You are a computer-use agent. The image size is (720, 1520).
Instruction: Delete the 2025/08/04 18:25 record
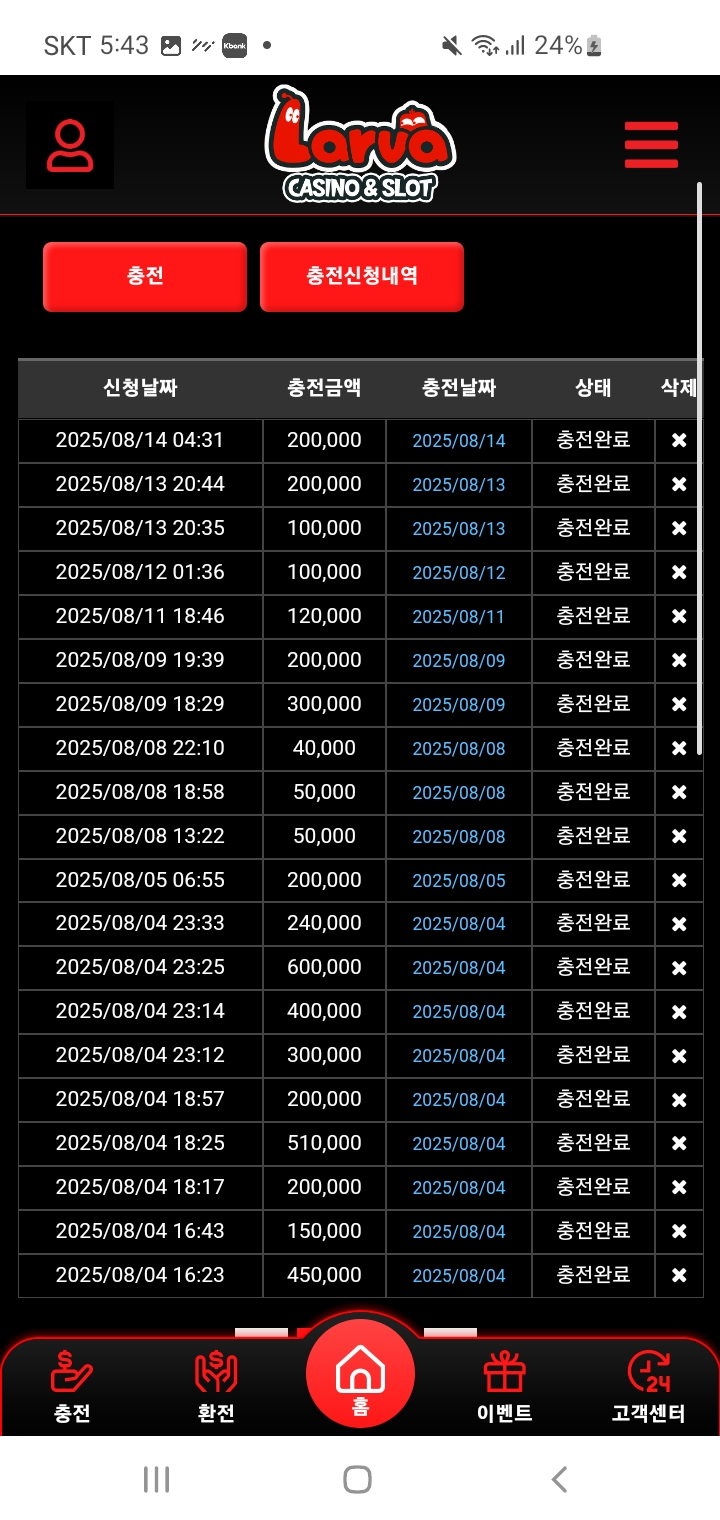[x=679, y=1143]
